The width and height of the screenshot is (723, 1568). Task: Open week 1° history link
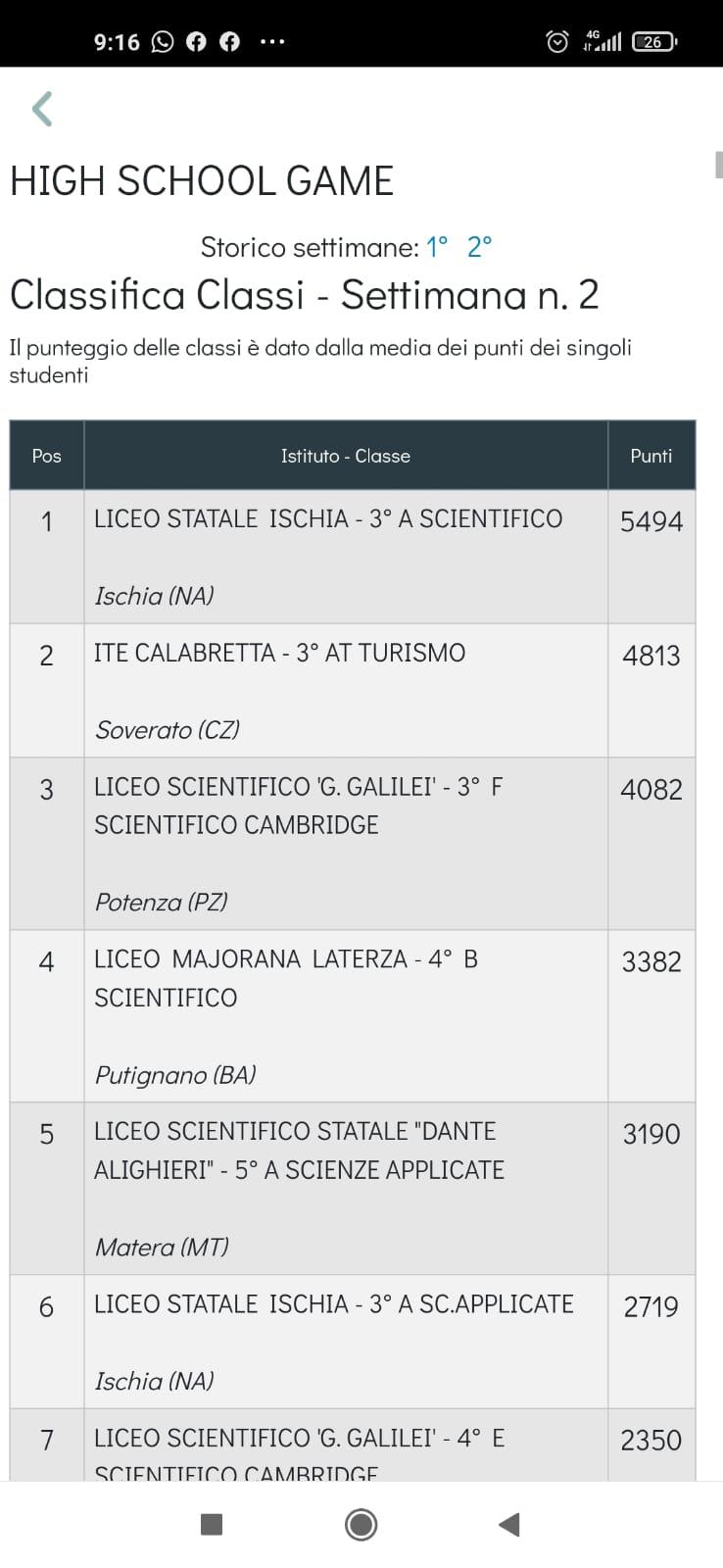point(437,247)
